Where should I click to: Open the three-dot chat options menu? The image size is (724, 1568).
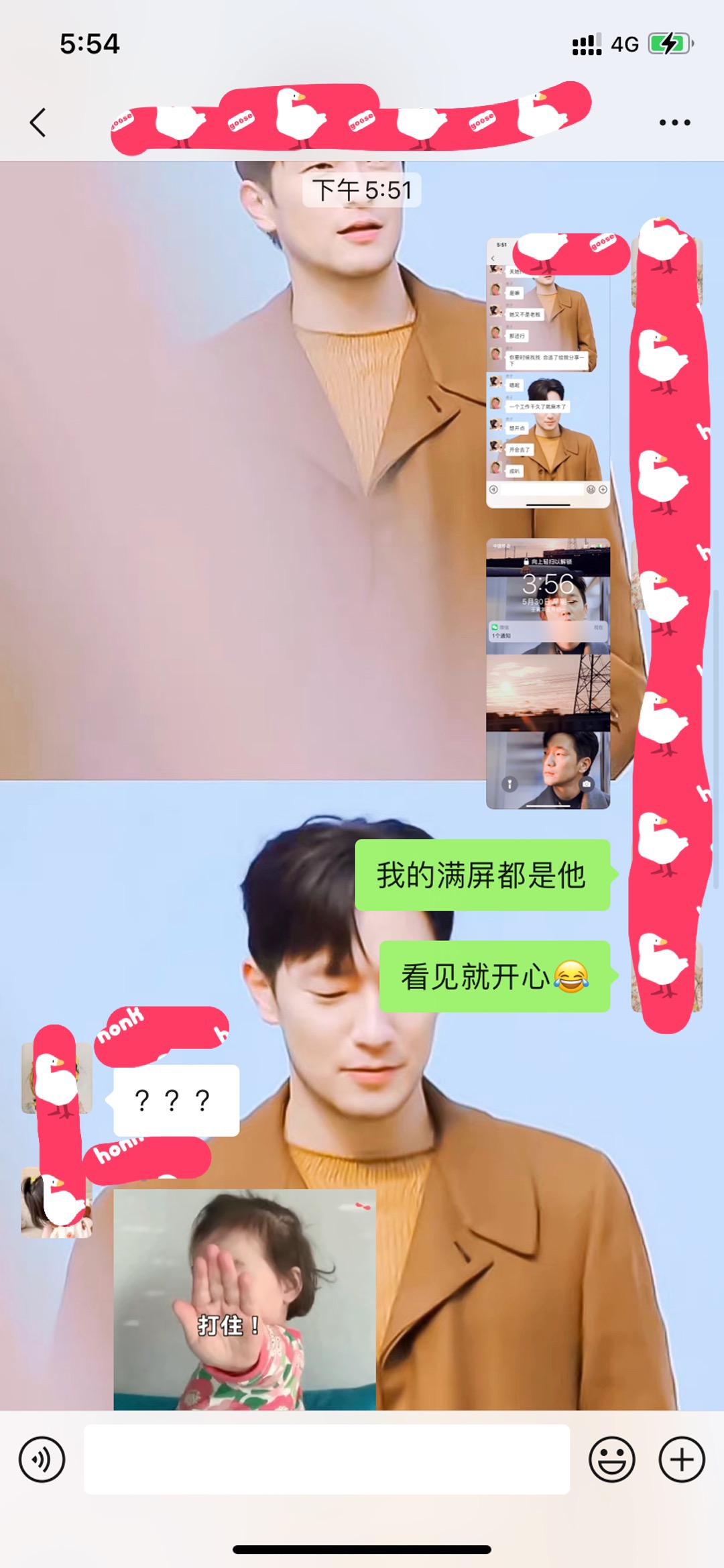click(674, 123)
